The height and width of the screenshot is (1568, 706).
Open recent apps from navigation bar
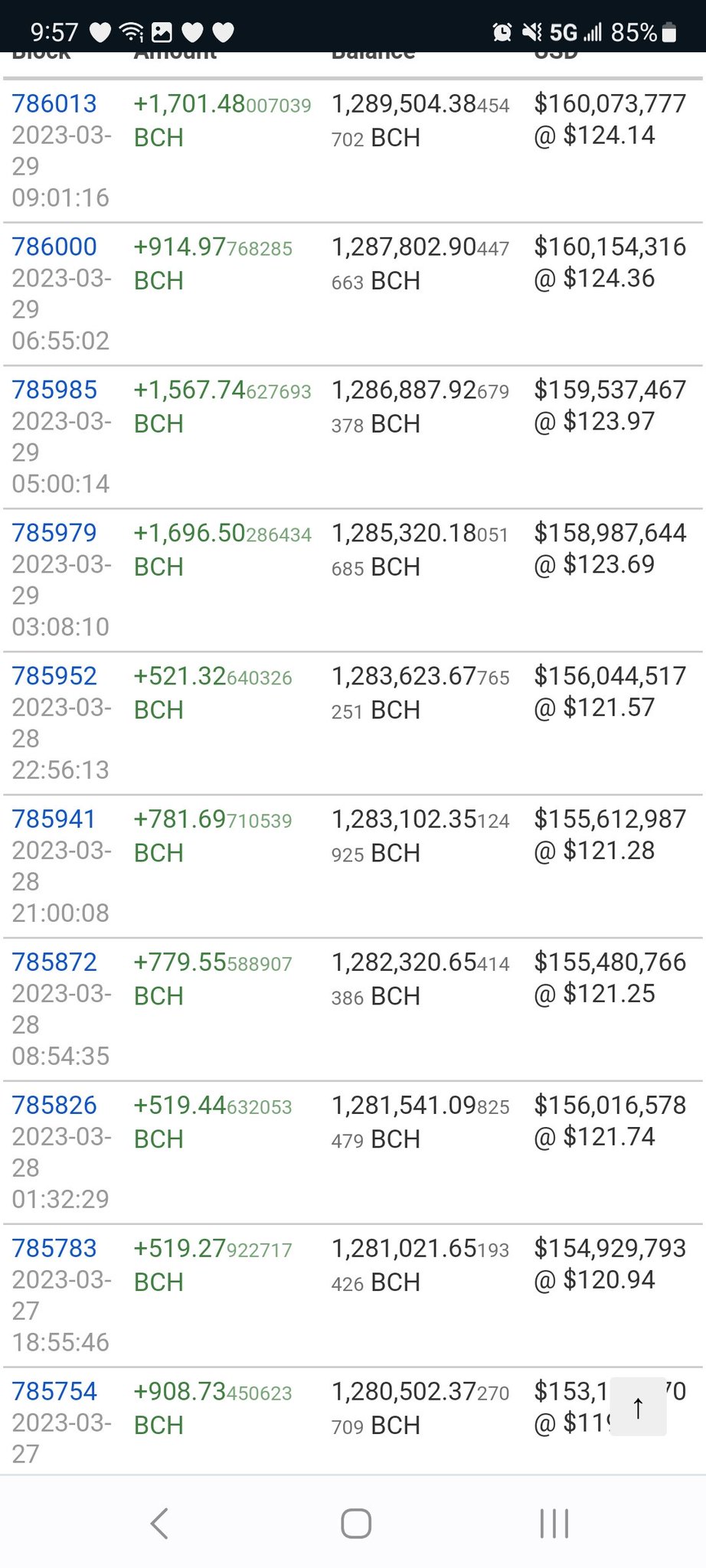coord(554,1524)
